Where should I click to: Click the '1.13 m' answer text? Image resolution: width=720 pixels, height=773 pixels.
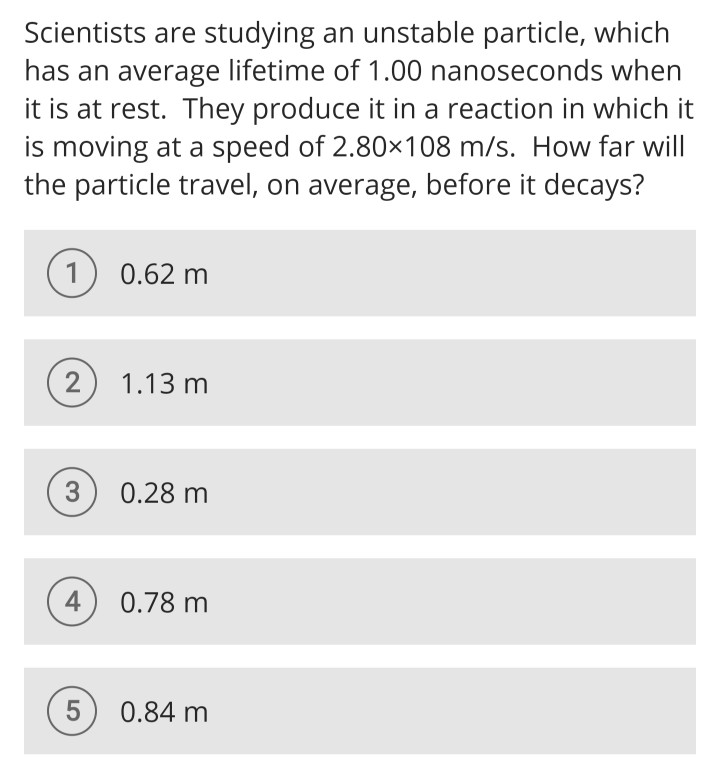pyautogui.click(x=164, y=383)
